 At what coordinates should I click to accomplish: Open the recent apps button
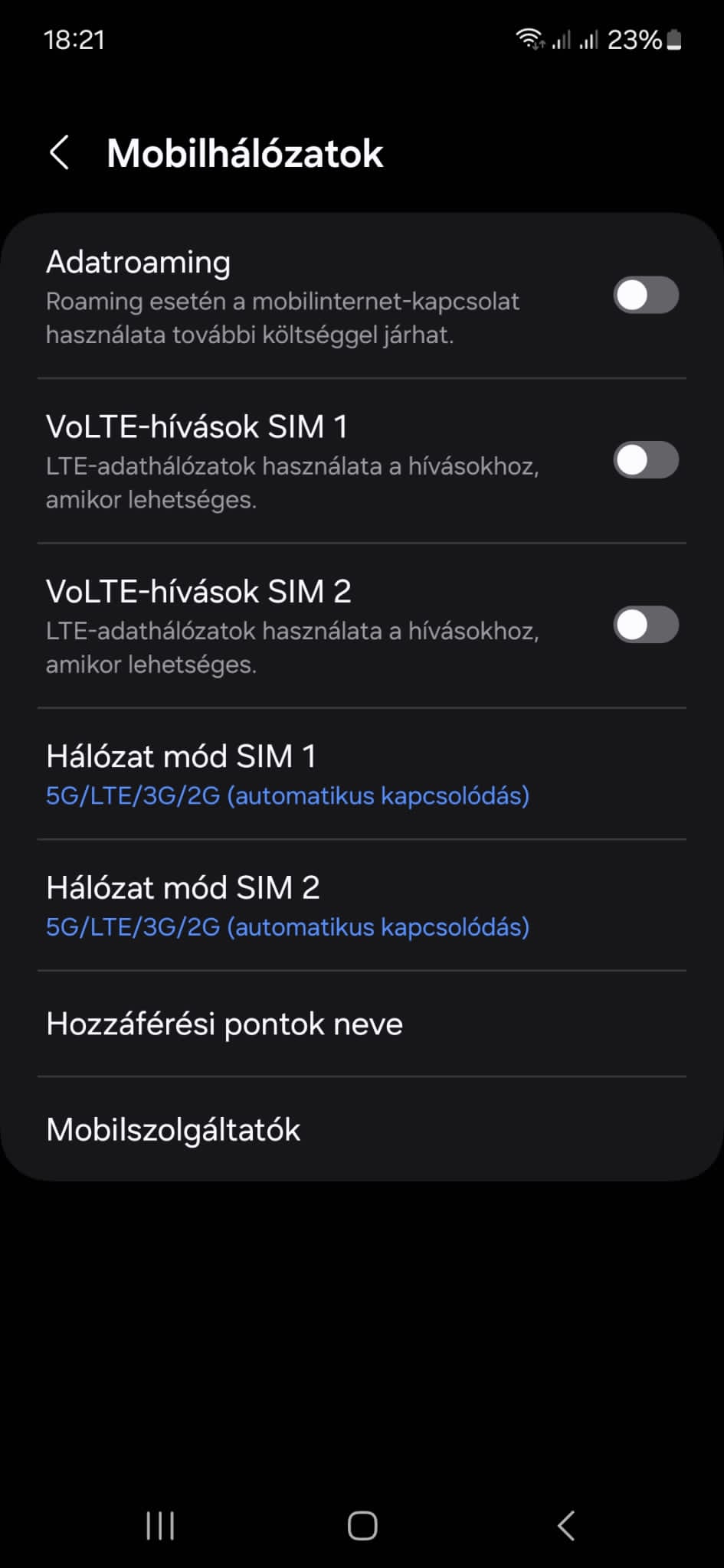[x=160, y=1526]
